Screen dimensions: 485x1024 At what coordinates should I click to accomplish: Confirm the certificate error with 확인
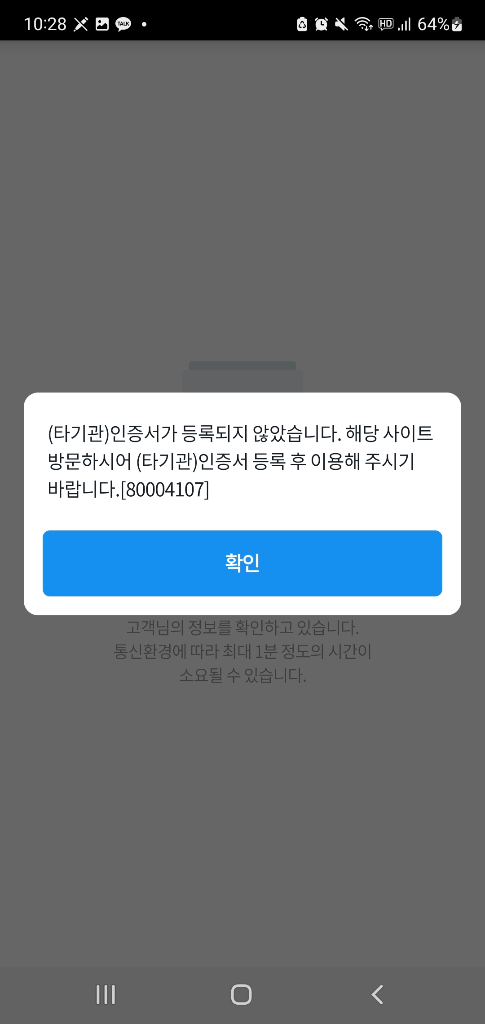tap(242, 563)
